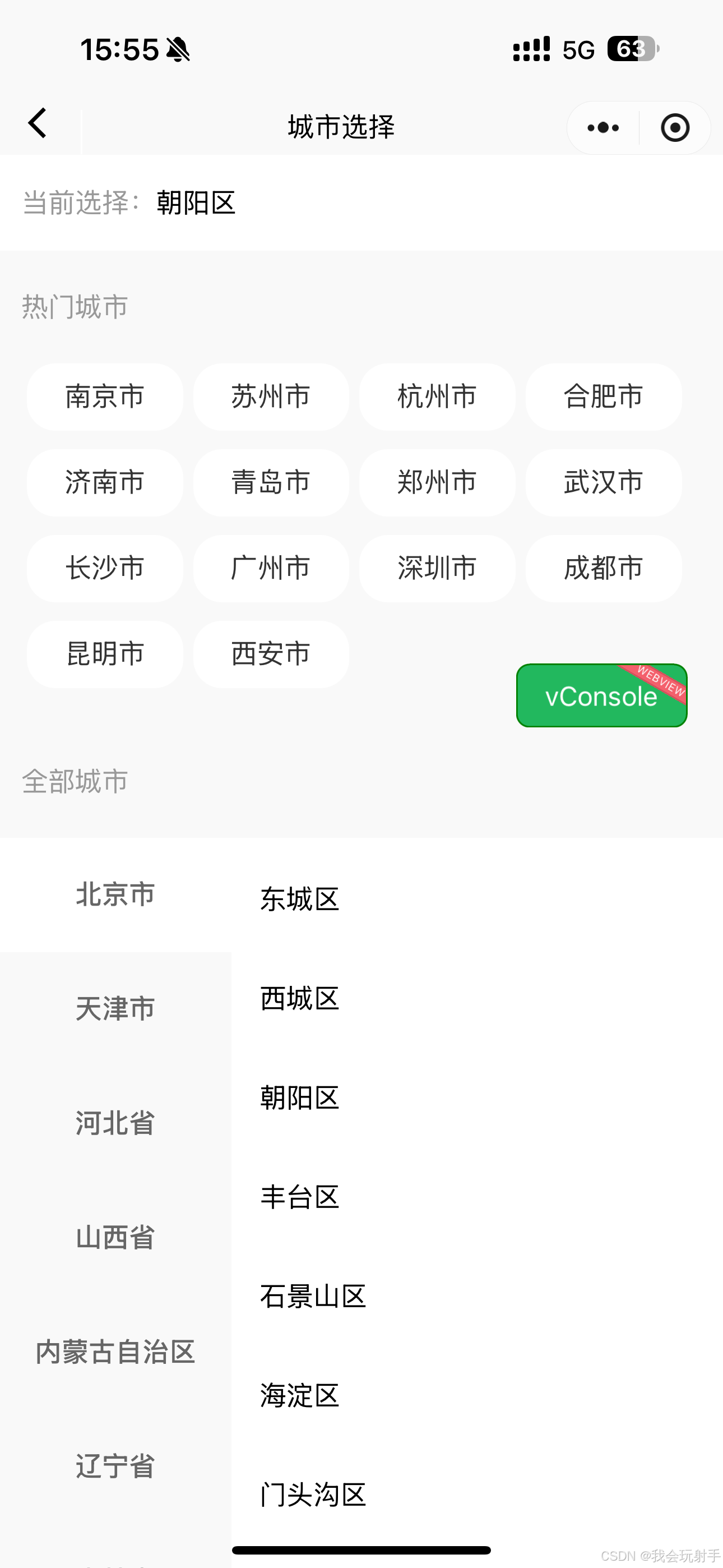Choose 苏州市 from hot cities
The height and width of the screenshot is (1568, 723).
point(271,397)
